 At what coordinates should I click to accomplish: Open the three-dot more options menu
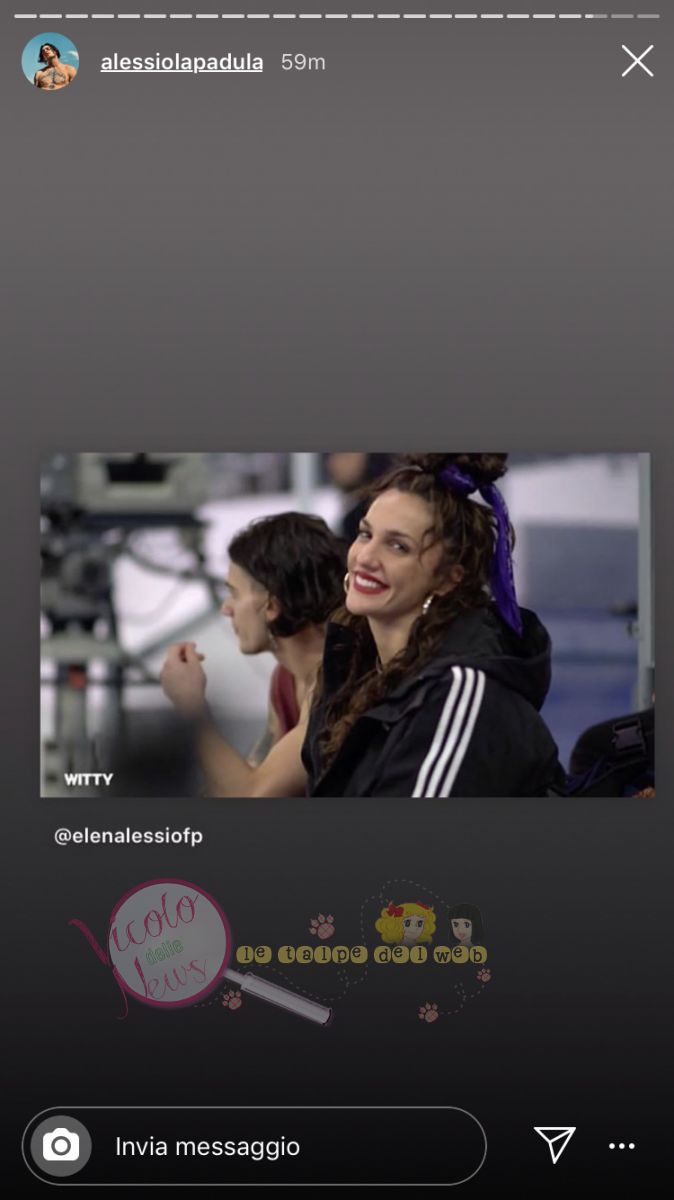622,1146
